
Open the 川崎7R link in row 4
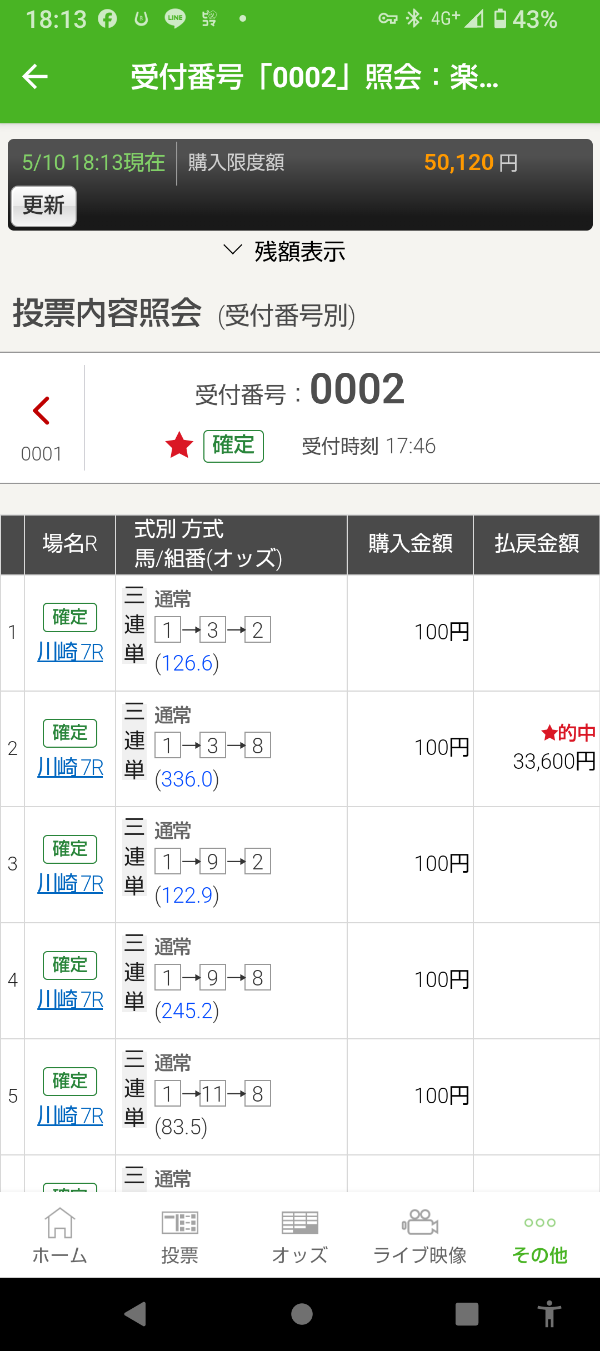[70, 999]
